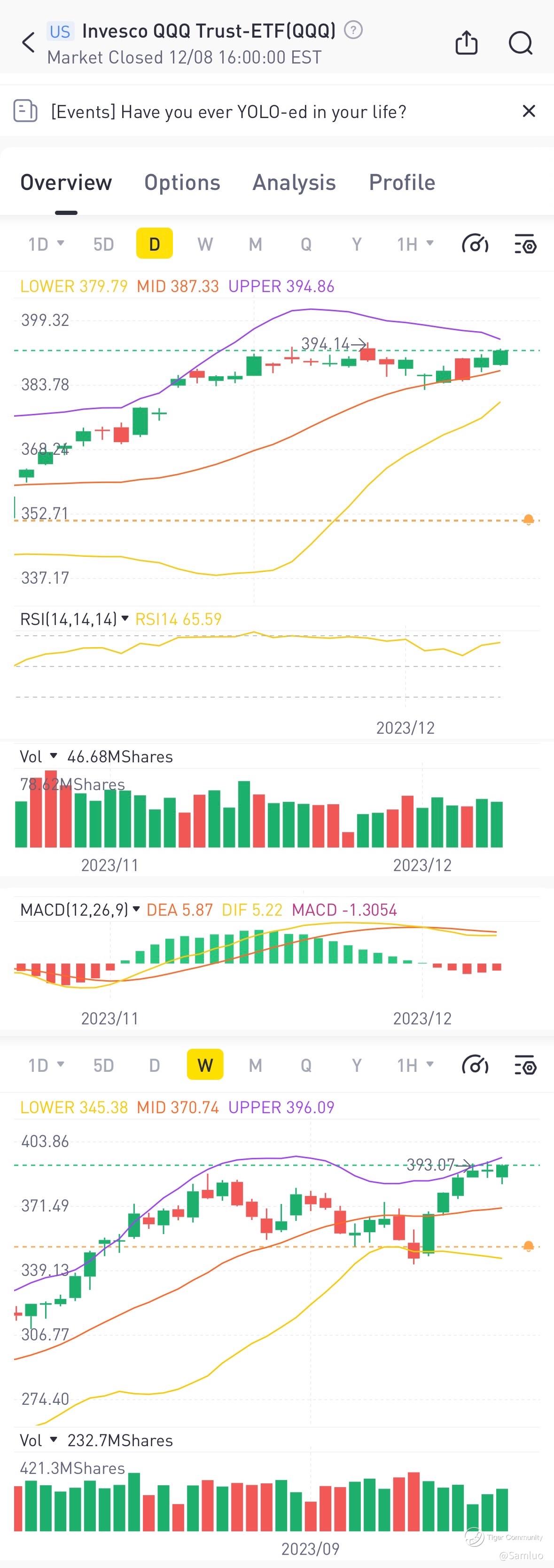Dismiss the events banner
This screenshot has height=1568, width=554.
tap(529, 111)
